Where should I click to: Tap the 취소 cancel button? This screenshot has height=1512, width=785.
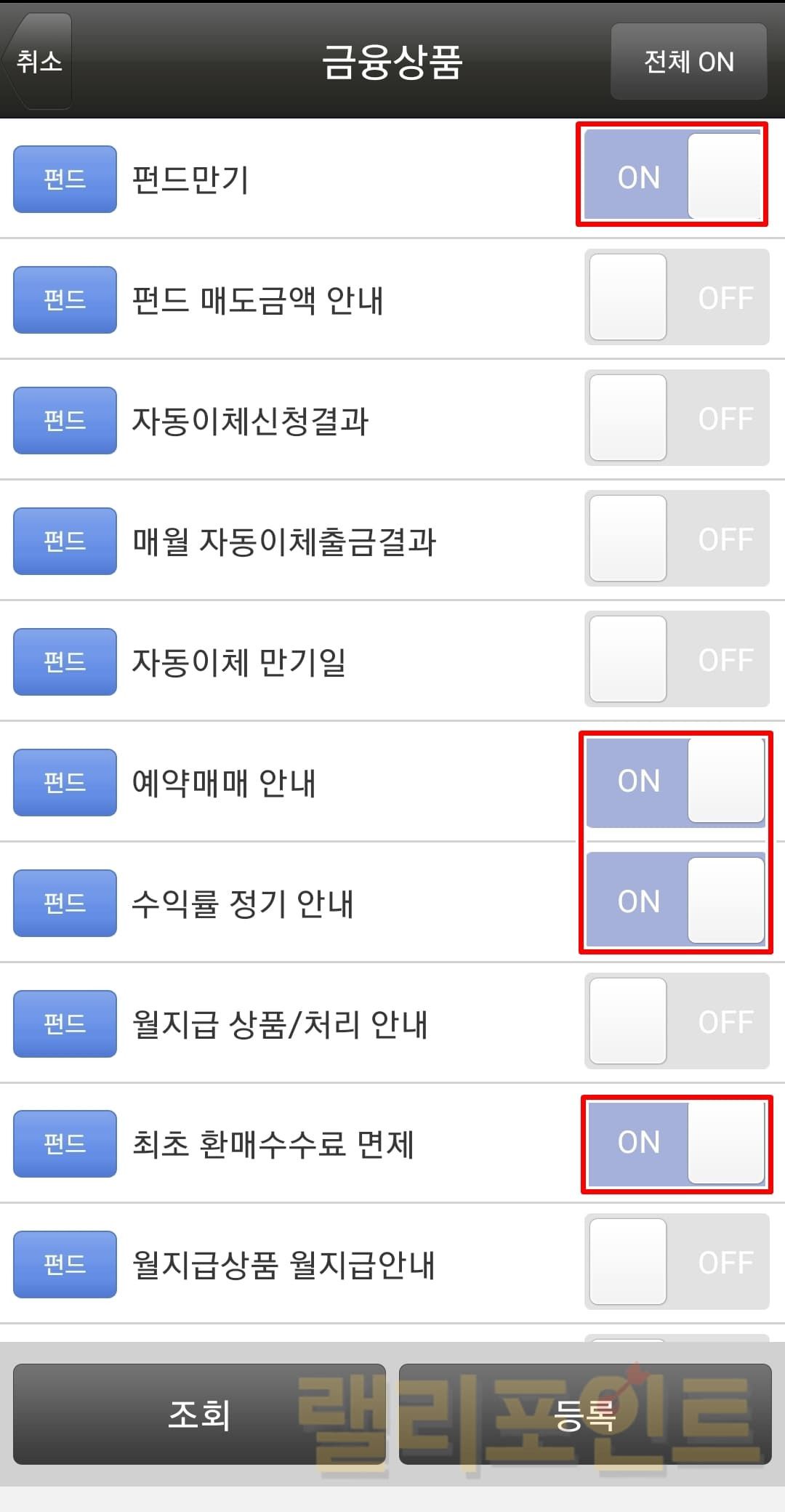(x=38, y=61)
